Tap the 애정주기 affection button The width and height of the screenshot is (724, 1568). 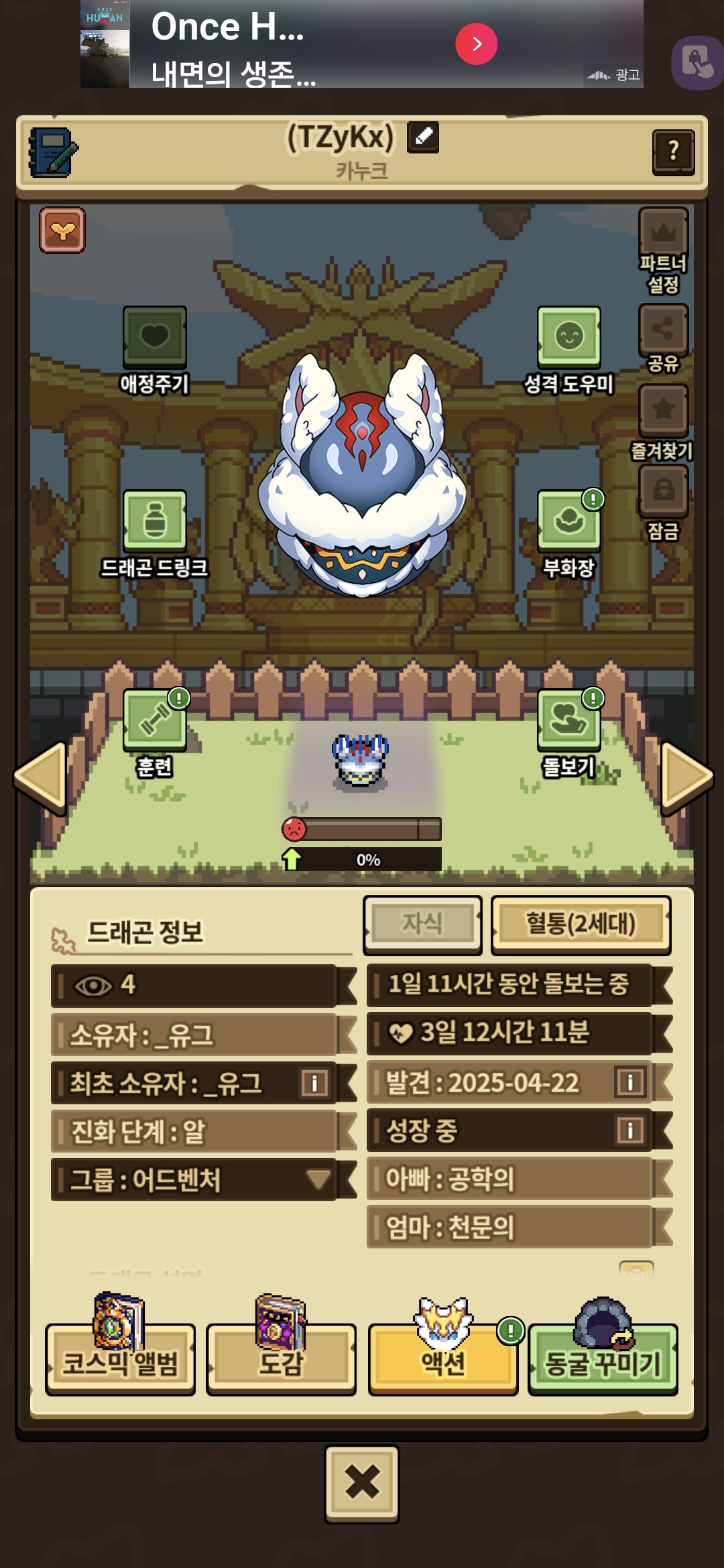point(155,337)
